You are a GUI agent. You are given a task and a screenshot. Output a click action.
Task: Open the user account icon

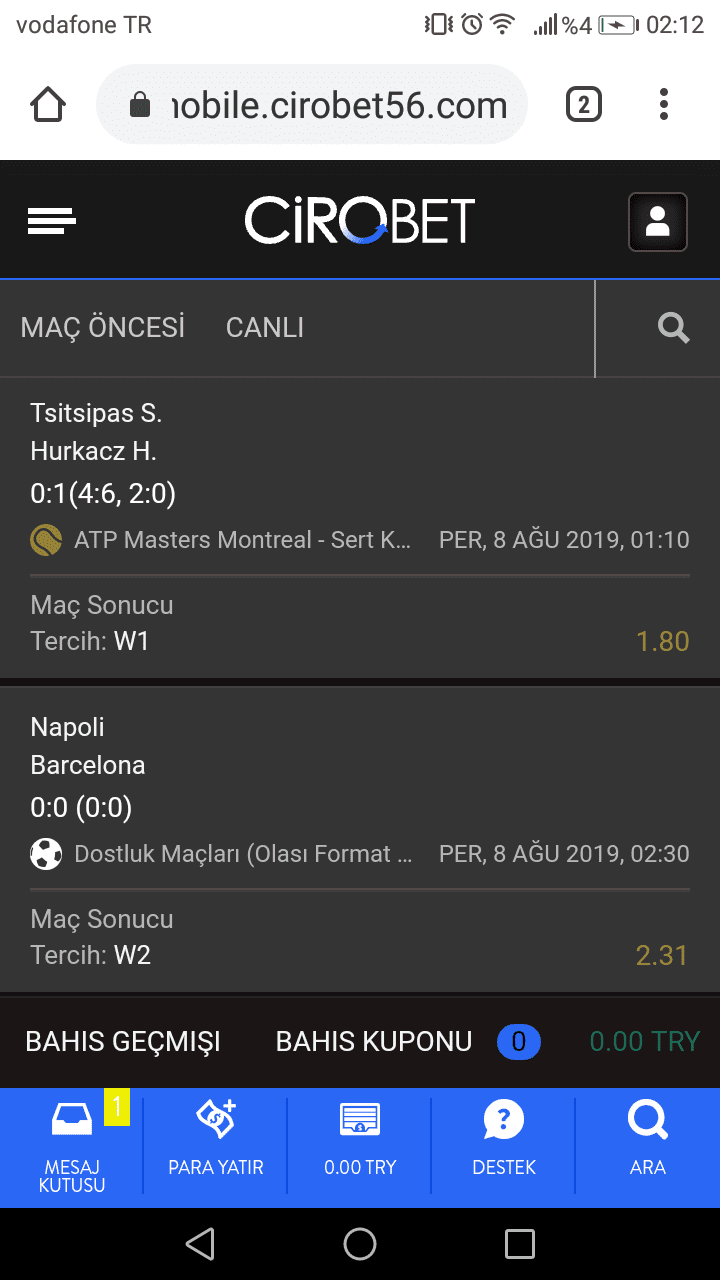click(657, 221)
